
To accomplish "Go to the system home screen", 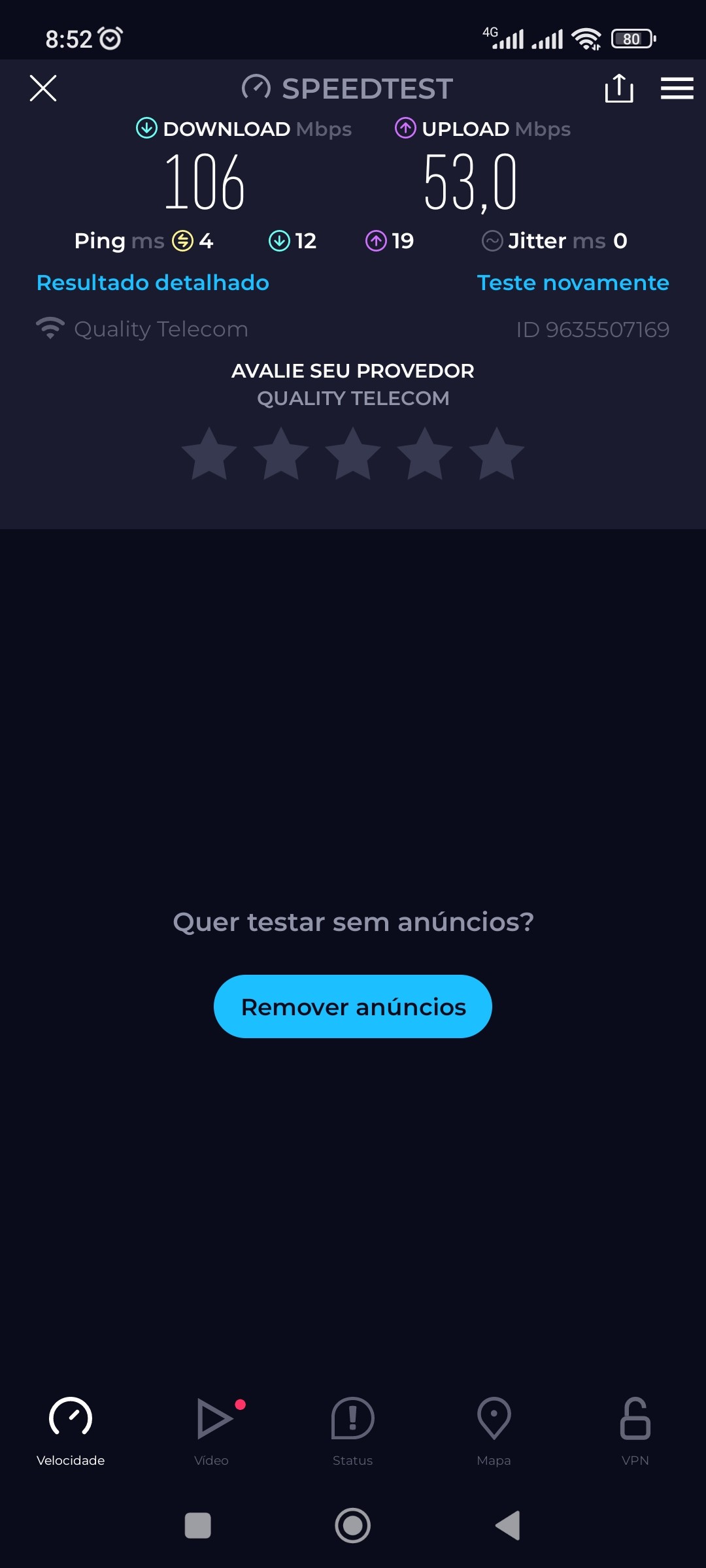I will pos(353,1526).
